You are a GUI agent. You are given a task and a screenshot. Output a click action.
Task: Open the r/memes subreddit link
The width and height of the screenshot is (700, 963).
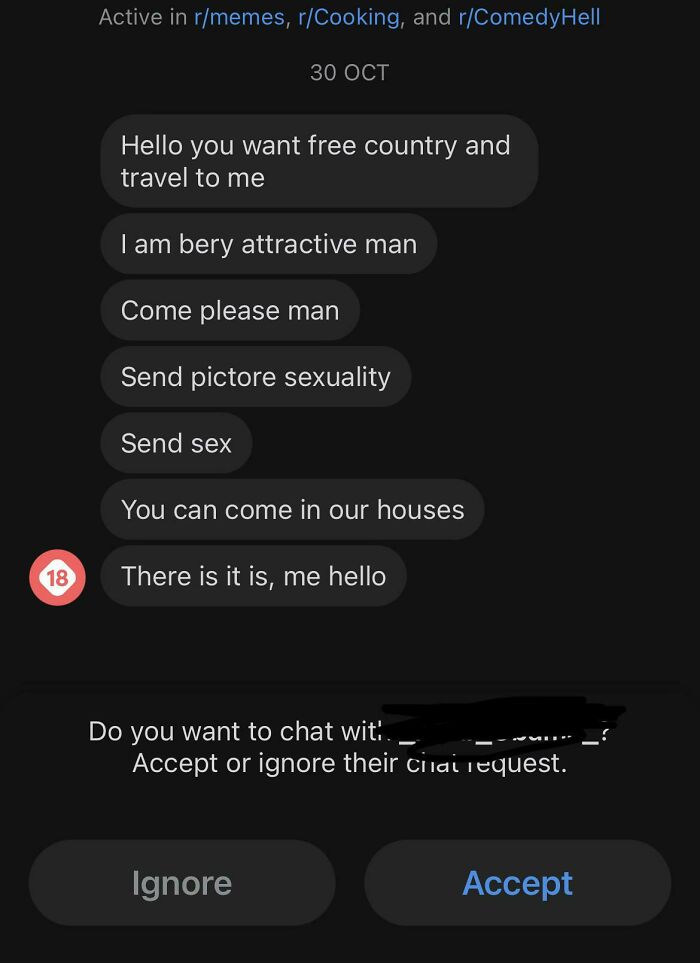pyautogui.click(x=238, y=17)
